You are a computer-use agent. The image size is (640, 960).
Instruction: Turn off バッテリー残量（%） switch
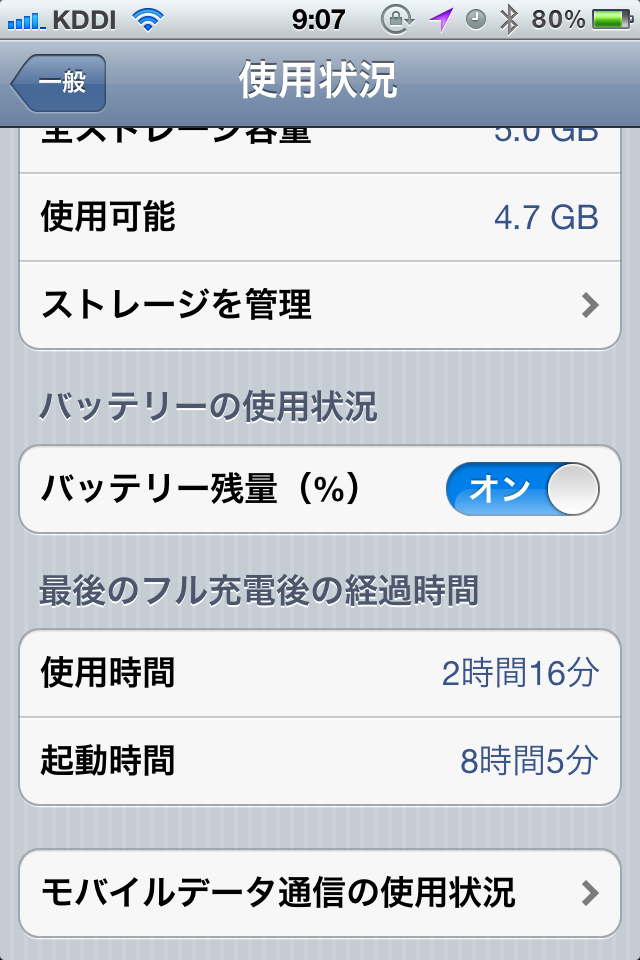[522, 490]
